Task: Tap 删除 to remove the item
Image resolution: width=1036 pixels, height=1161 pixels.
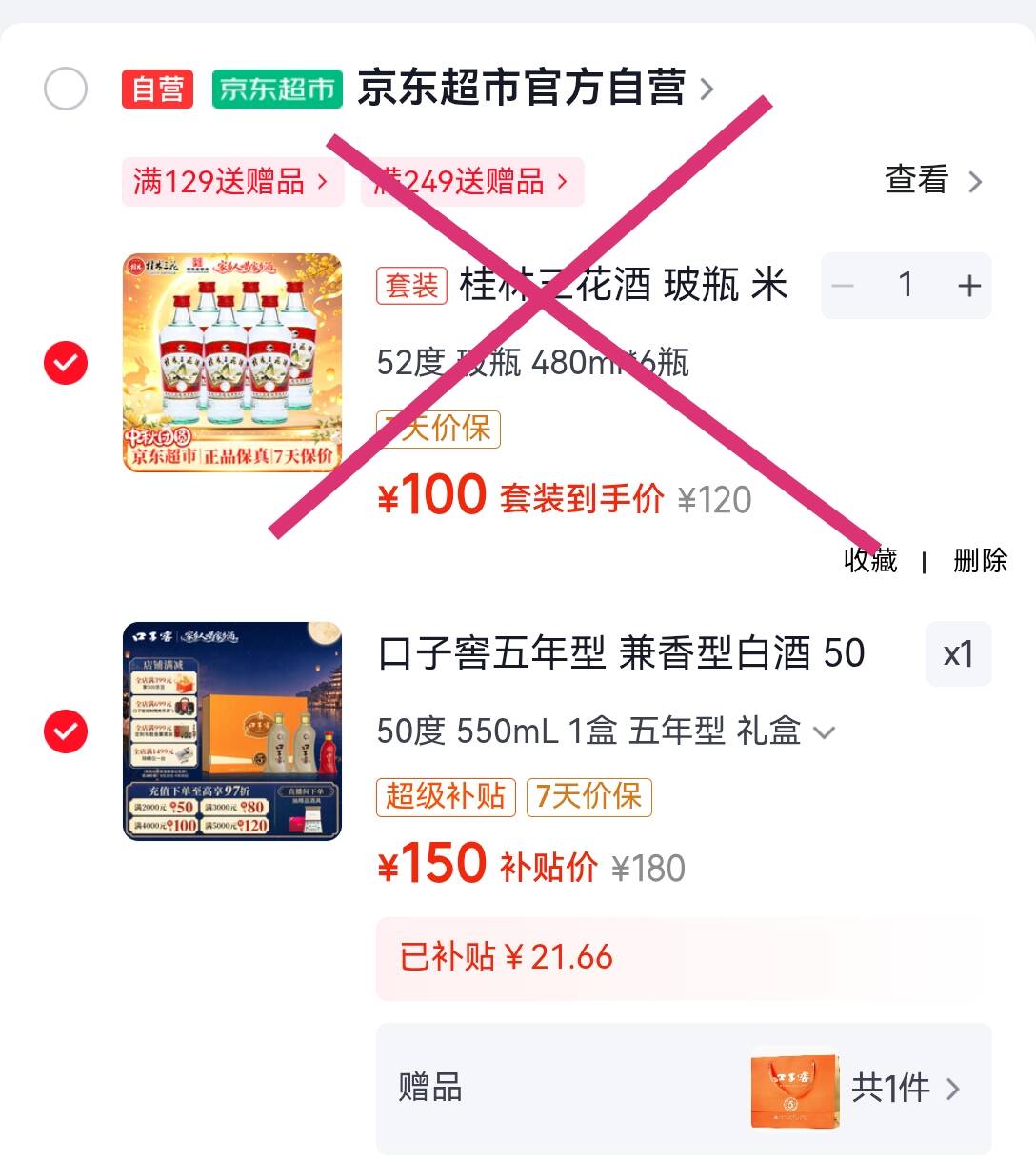Action: click(980, 560)
